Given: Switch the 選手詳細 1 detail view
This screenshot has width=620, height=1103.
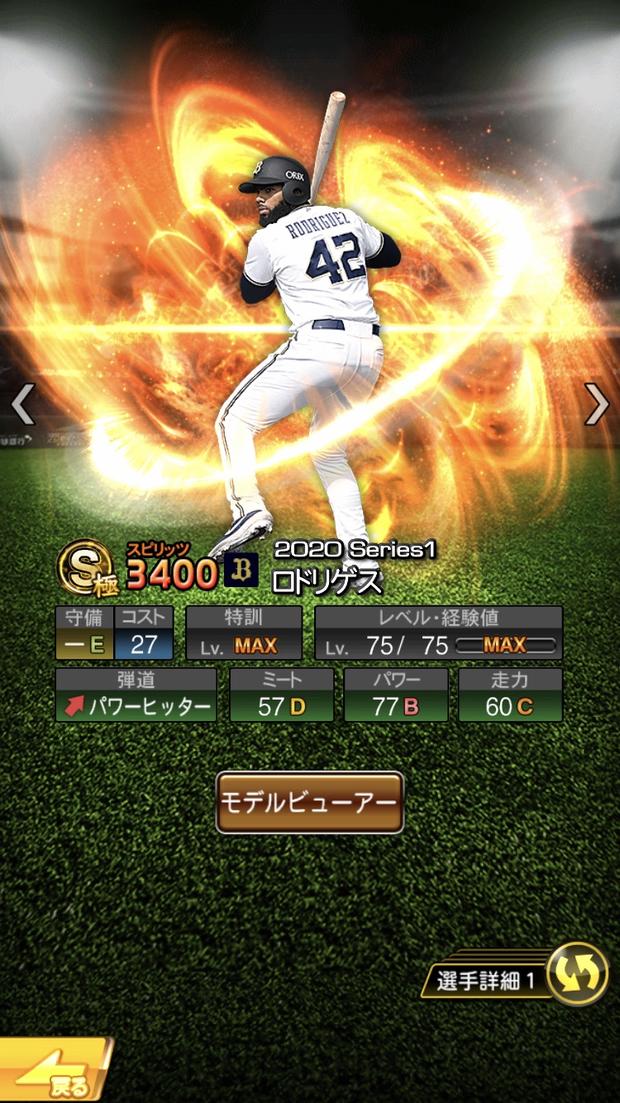Looking at the screenshot, I should (577, 975).
